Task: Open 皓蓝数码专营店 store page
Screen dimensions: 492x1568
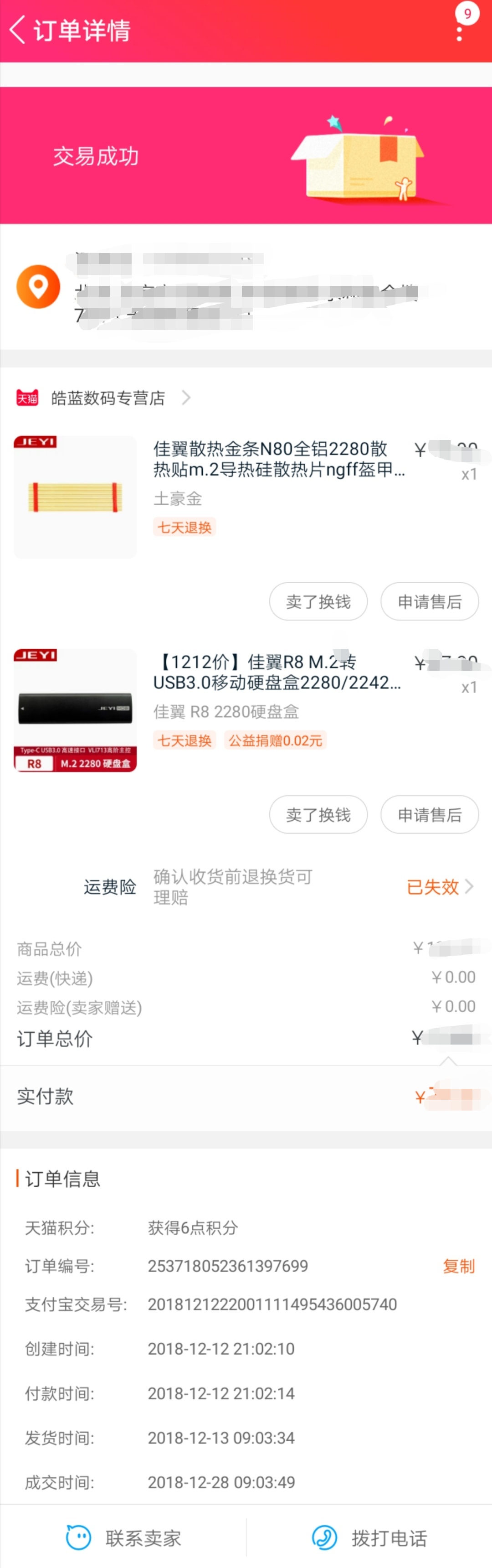Action: tap(108, 398)
